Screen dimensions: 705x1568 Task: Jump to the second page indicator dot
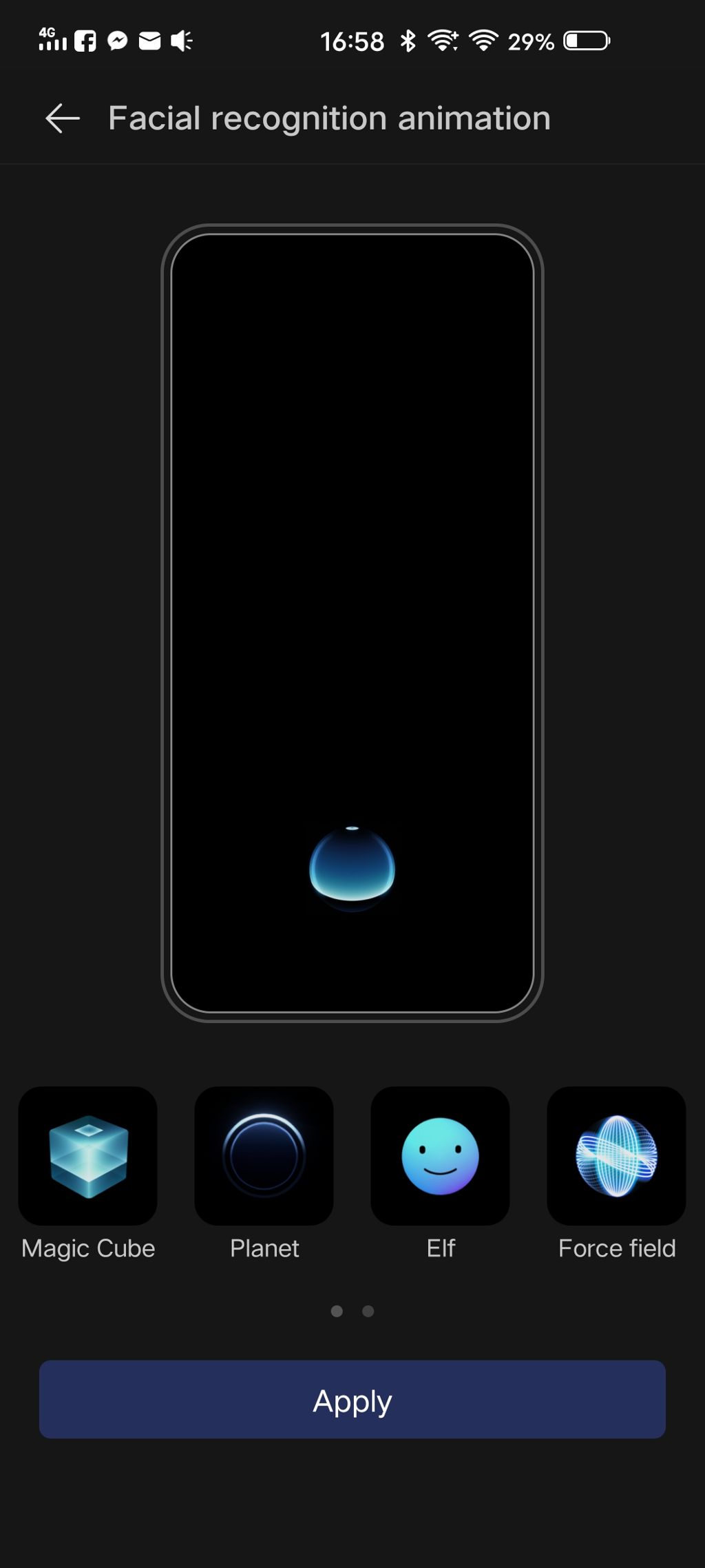(x=368, y=1311)
